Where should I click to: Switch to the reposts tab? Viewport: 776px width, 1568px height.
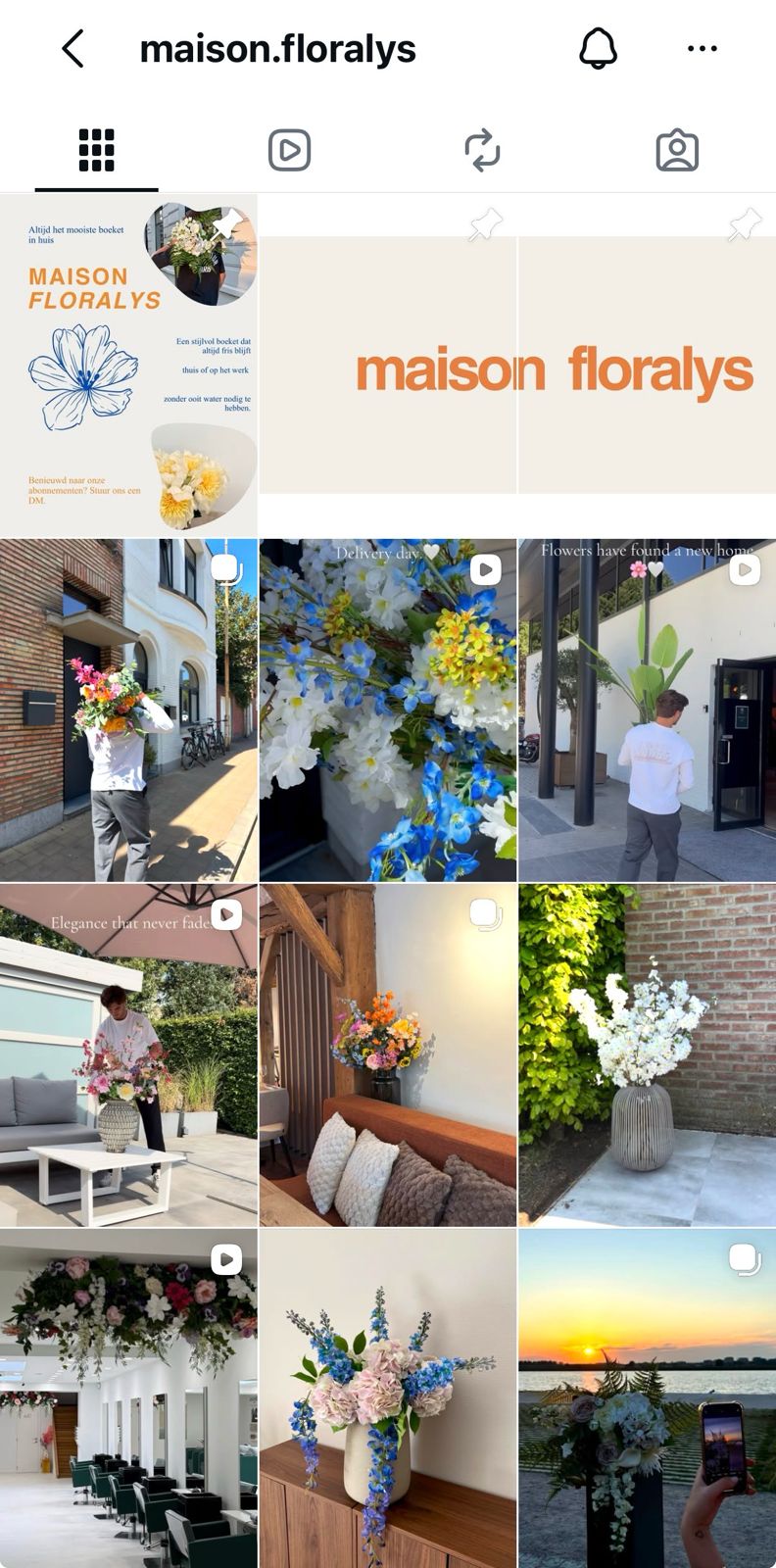(x=482, y=150)
